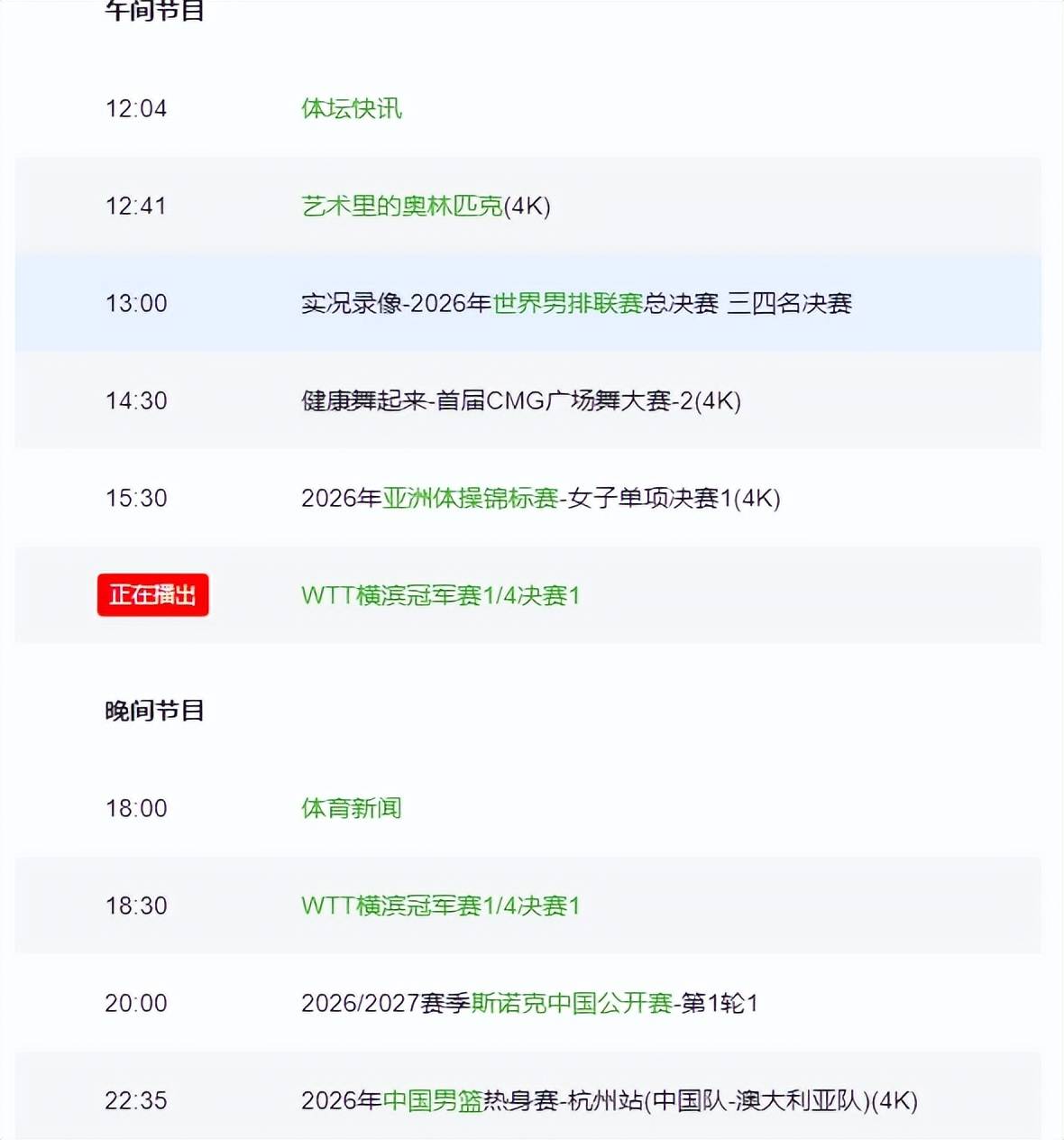Tap the red 正在播出 badge
The width and height of the screenshot is (1064, 1140).
(x=153, y=595)
